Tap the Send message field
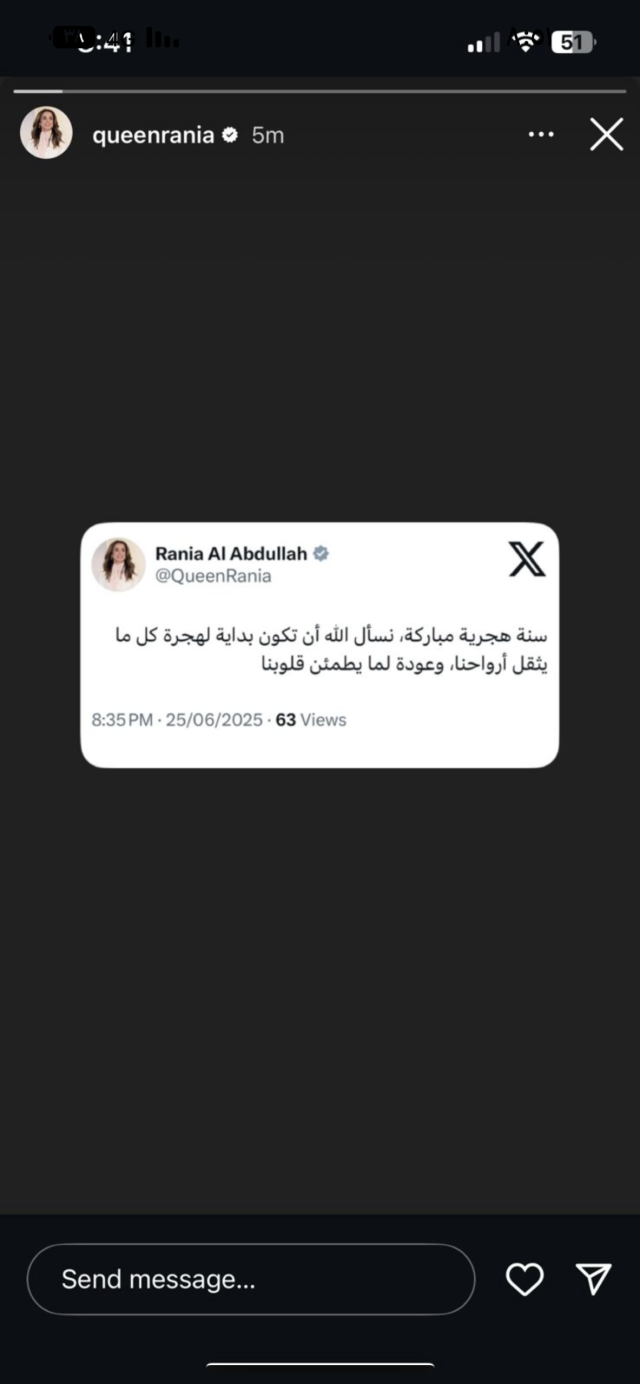The height and width of the screenshot is (1384, 640). coord(250,1279)
